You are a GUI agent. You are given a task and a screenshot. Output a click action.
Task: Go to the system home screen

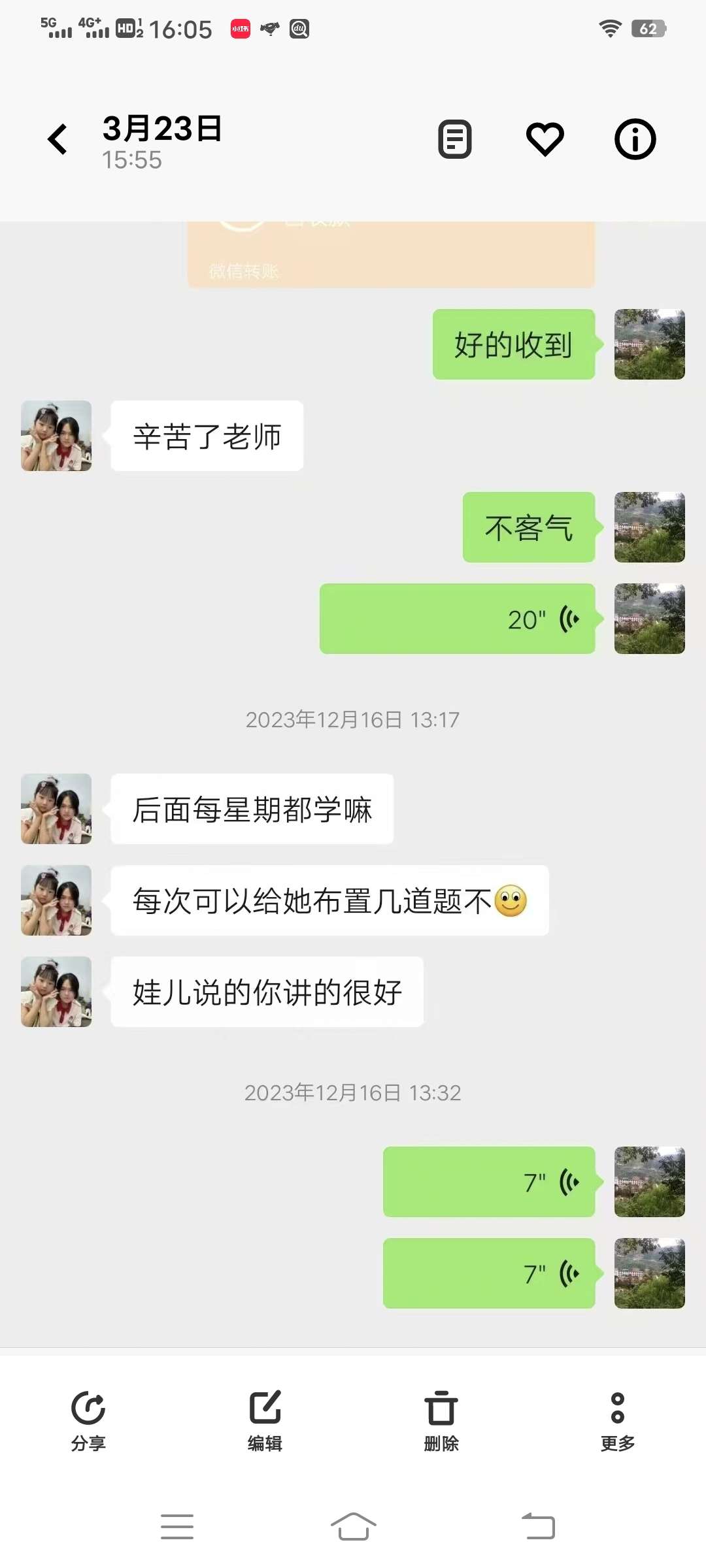(x=353, y=1526)
